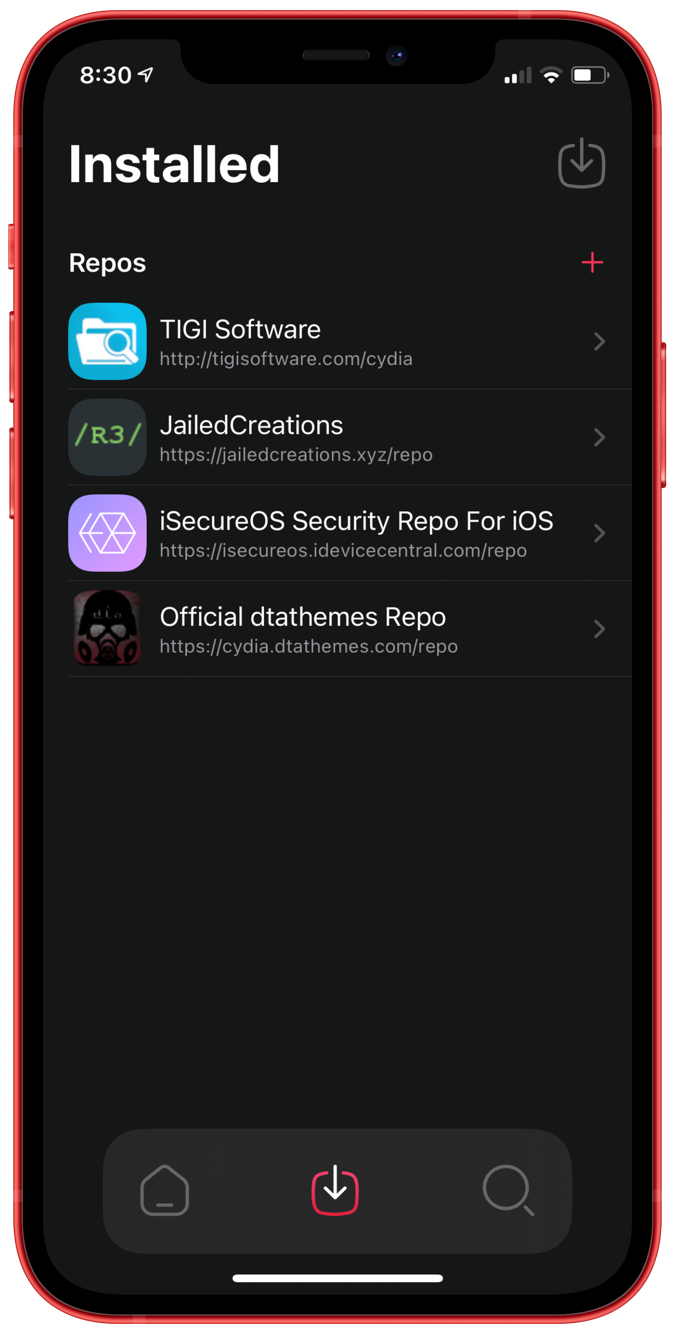This screenshot has width=675, height=1336.
Task: Switch to the Home tab
Action: coord(165,1190)
